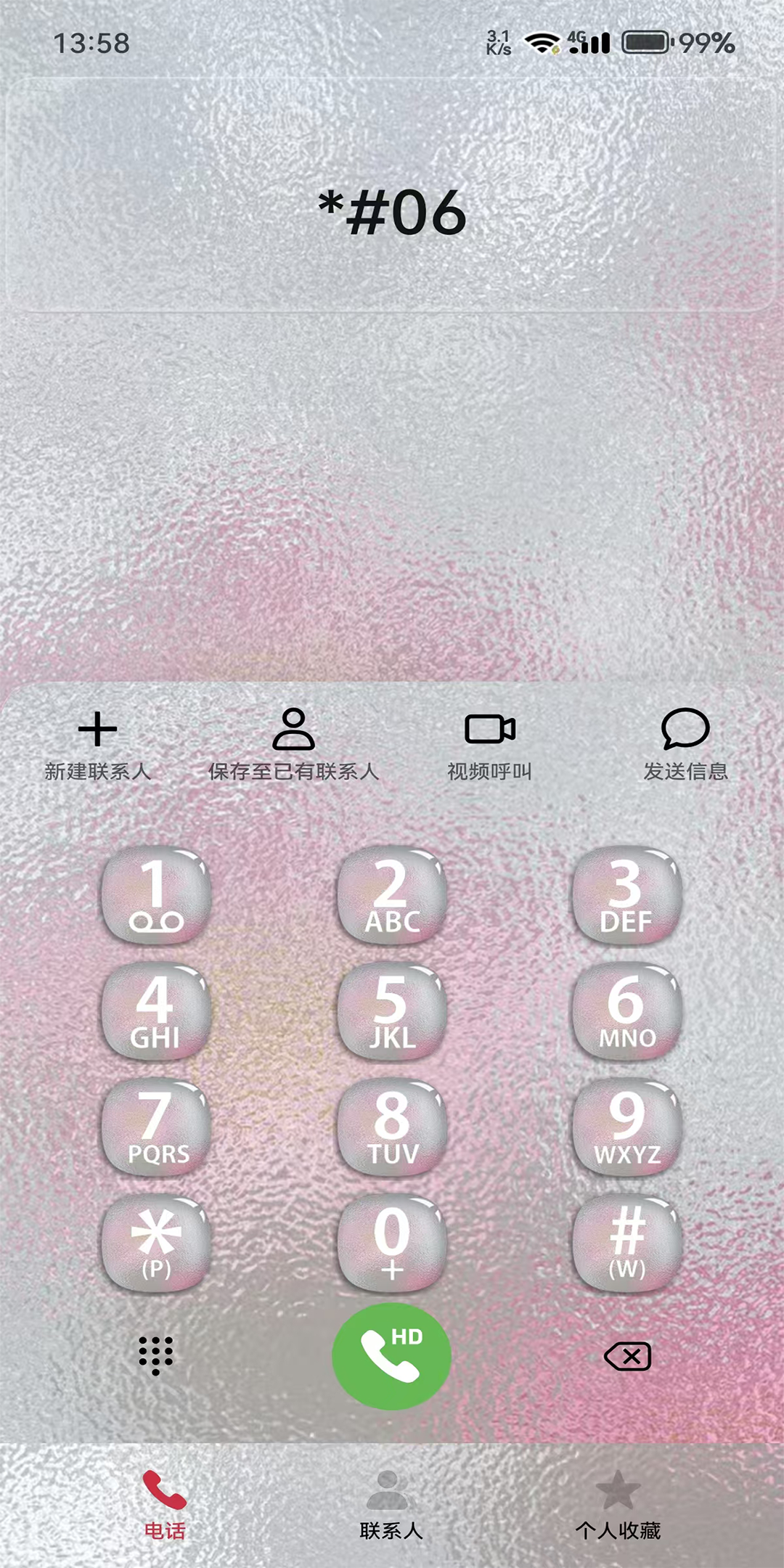784x1568 pixels.
Task: Save number via 保存至已有联系人
Action: pos(293,744)
